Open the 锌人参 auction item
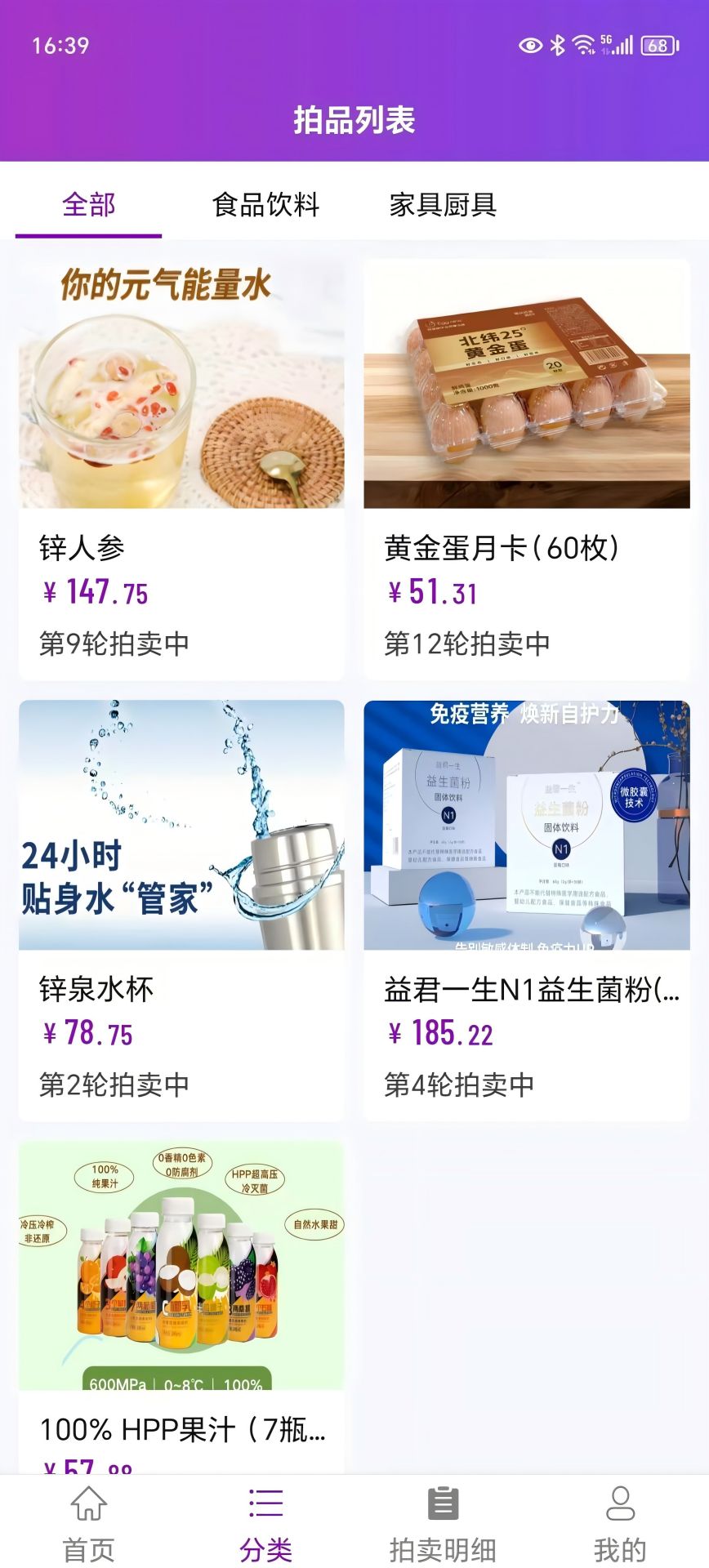This screenshot has height=1568, width=709. tap(181, 469)
